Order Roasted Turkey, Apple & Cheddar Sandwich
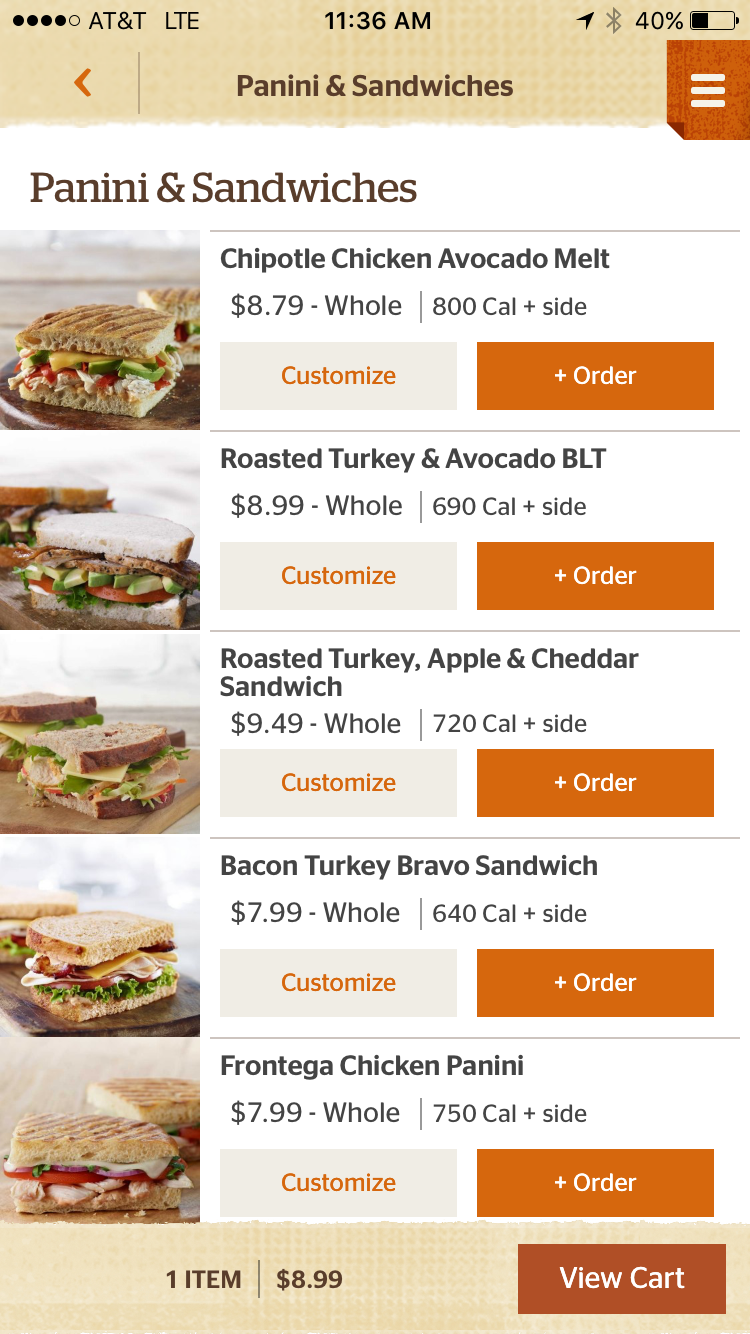This screenshot has height=1334, width=750. [595, 783]
